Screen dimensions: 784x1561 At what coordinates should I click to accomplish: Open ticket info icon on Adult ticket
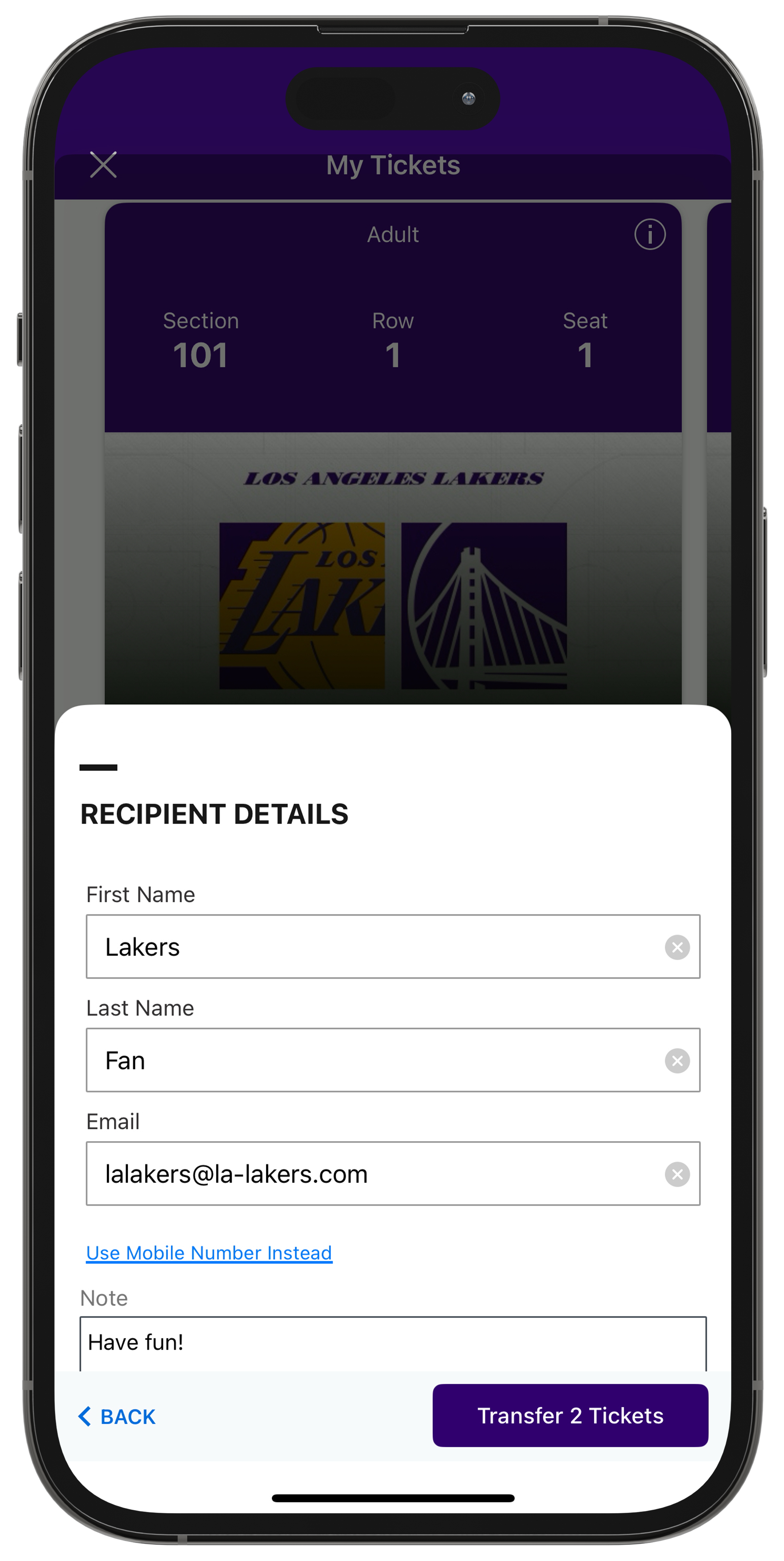click(x=650, y=234)
